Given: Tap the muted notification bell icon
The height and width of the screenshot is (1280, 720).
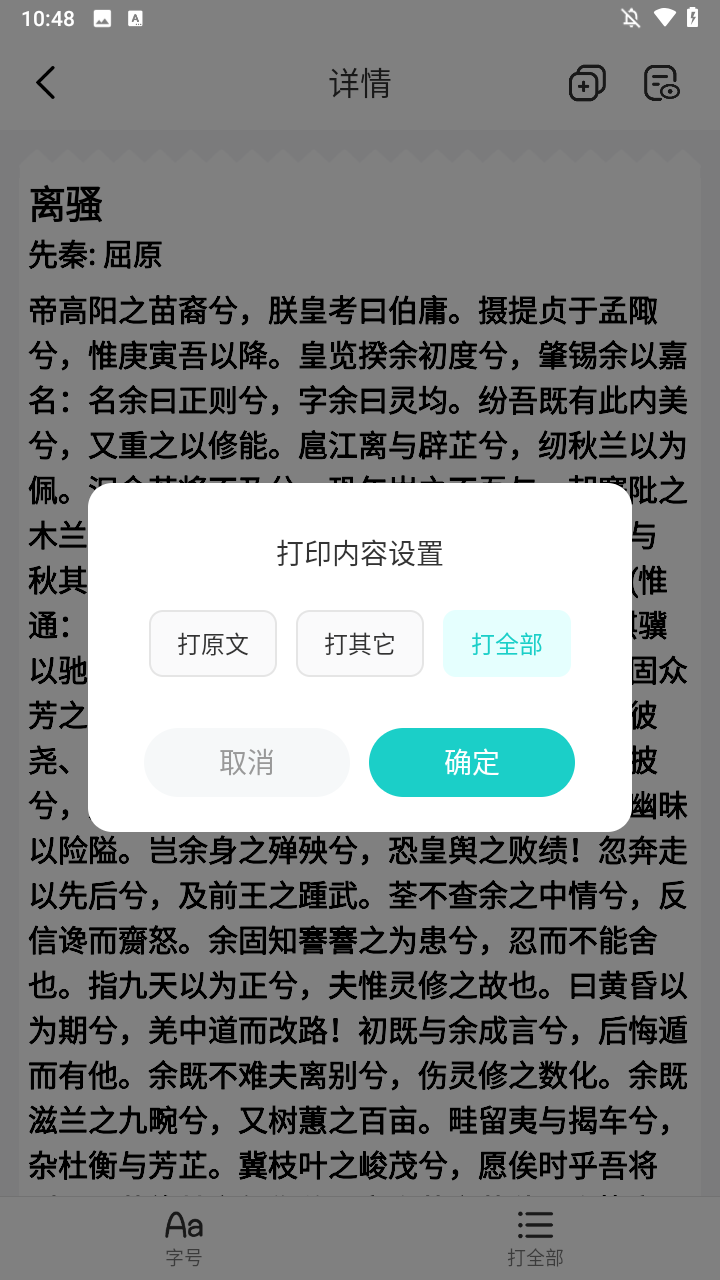Looking at the screenshot, I should pyautogui.click(x=630, y=17).
